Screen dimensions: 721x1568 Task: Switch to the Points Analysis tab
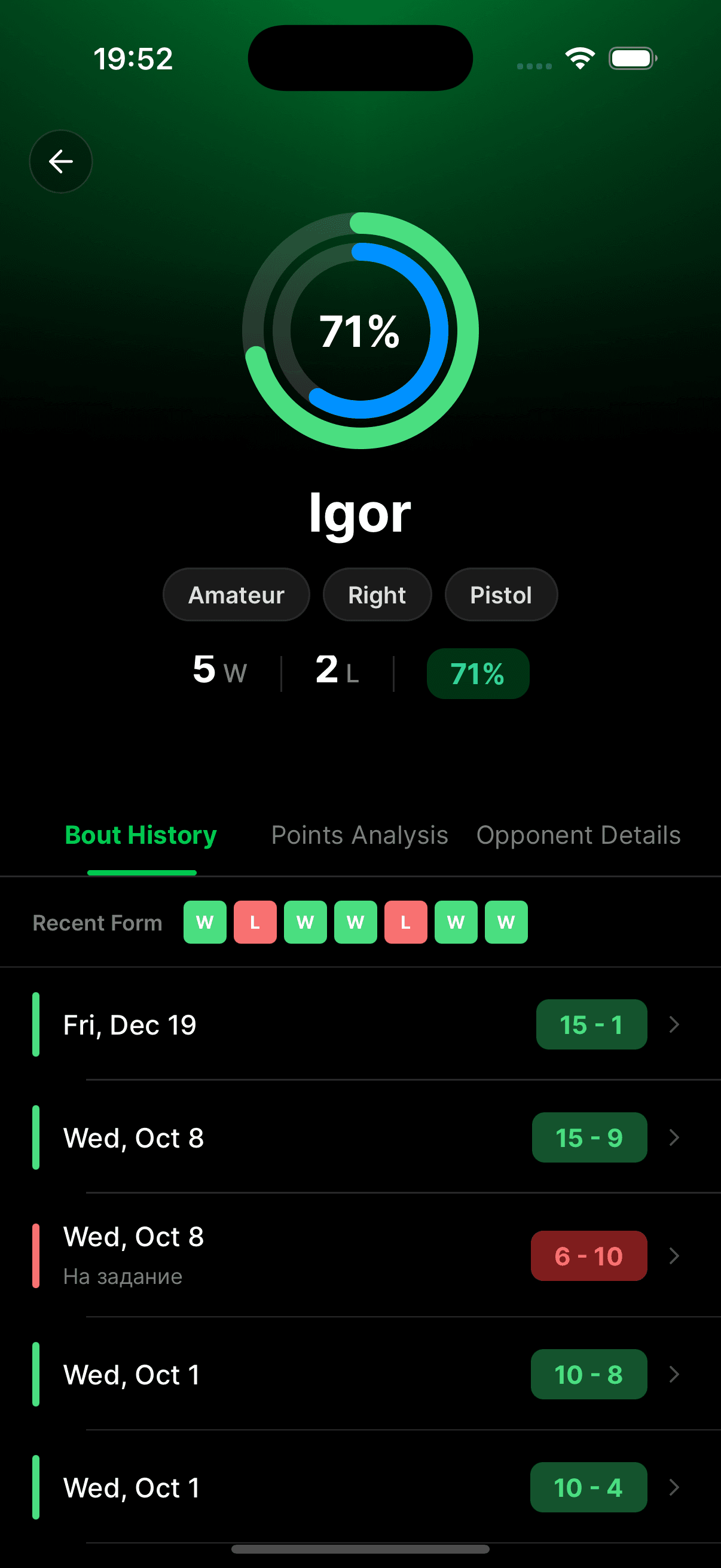359,835
